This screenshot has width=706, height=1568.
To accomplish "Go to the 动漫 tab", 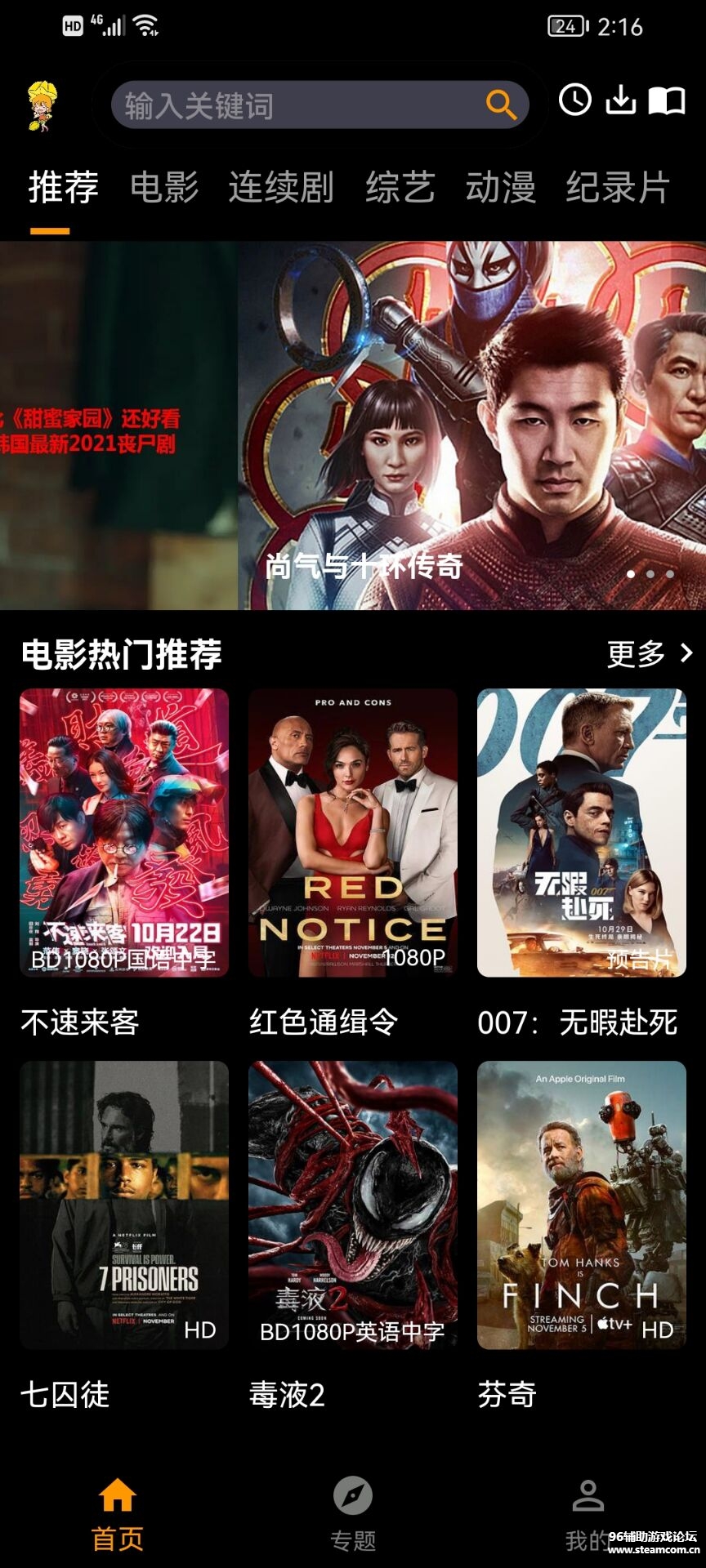I will [x=500, y=187].
